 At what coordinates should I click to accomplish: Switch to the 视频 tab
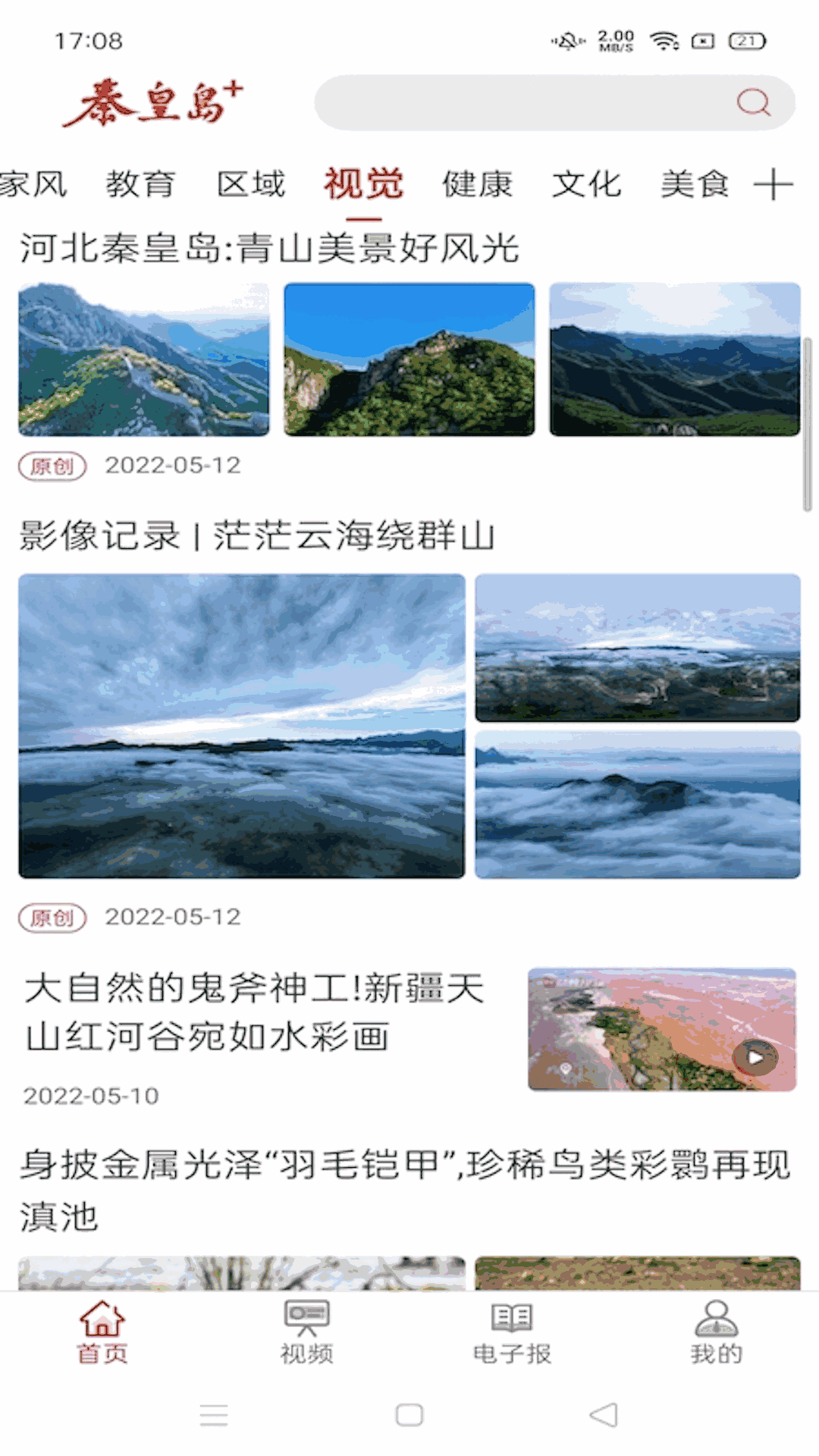point(306,1332)
